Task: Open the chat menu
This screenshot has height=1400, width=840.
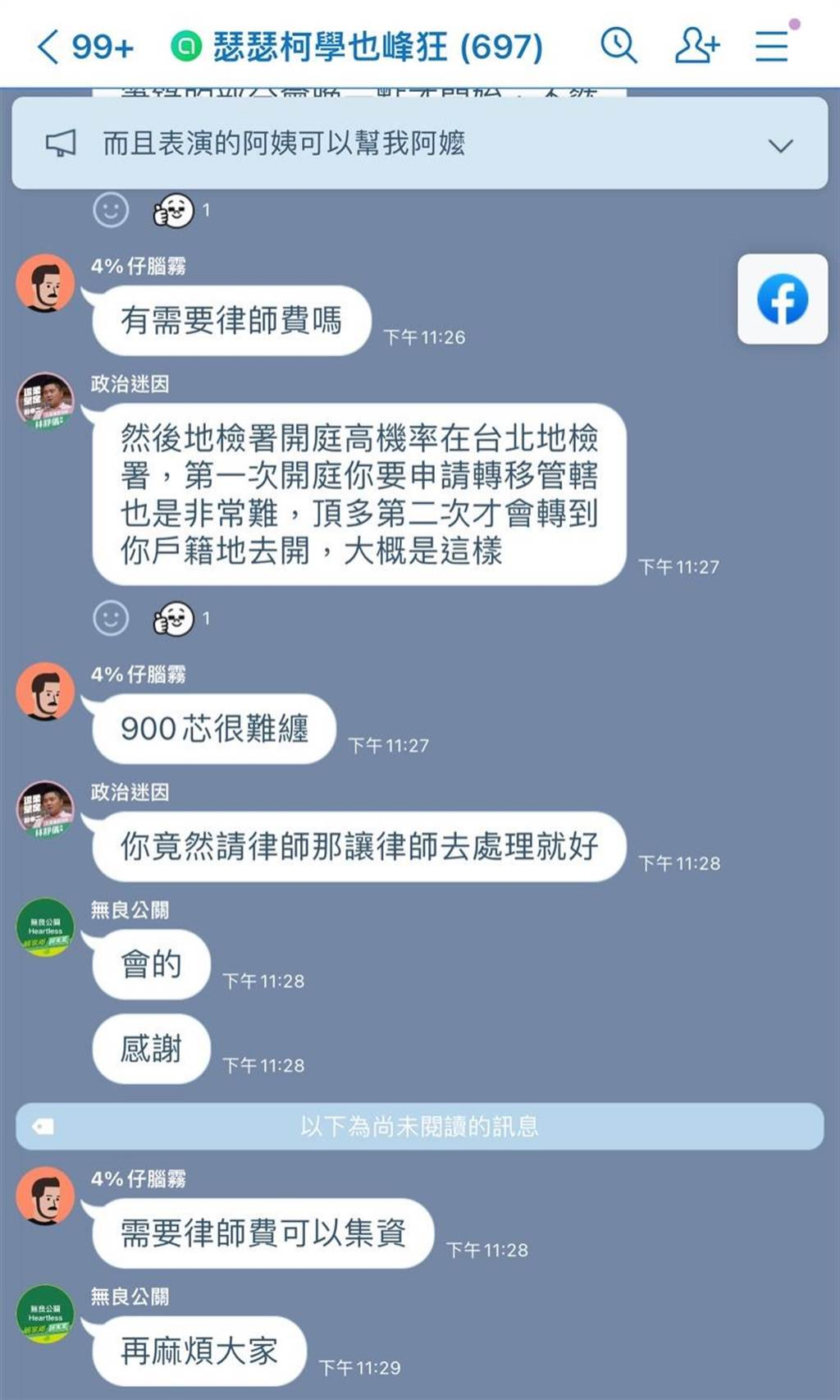Action: (x=772, y=46)
